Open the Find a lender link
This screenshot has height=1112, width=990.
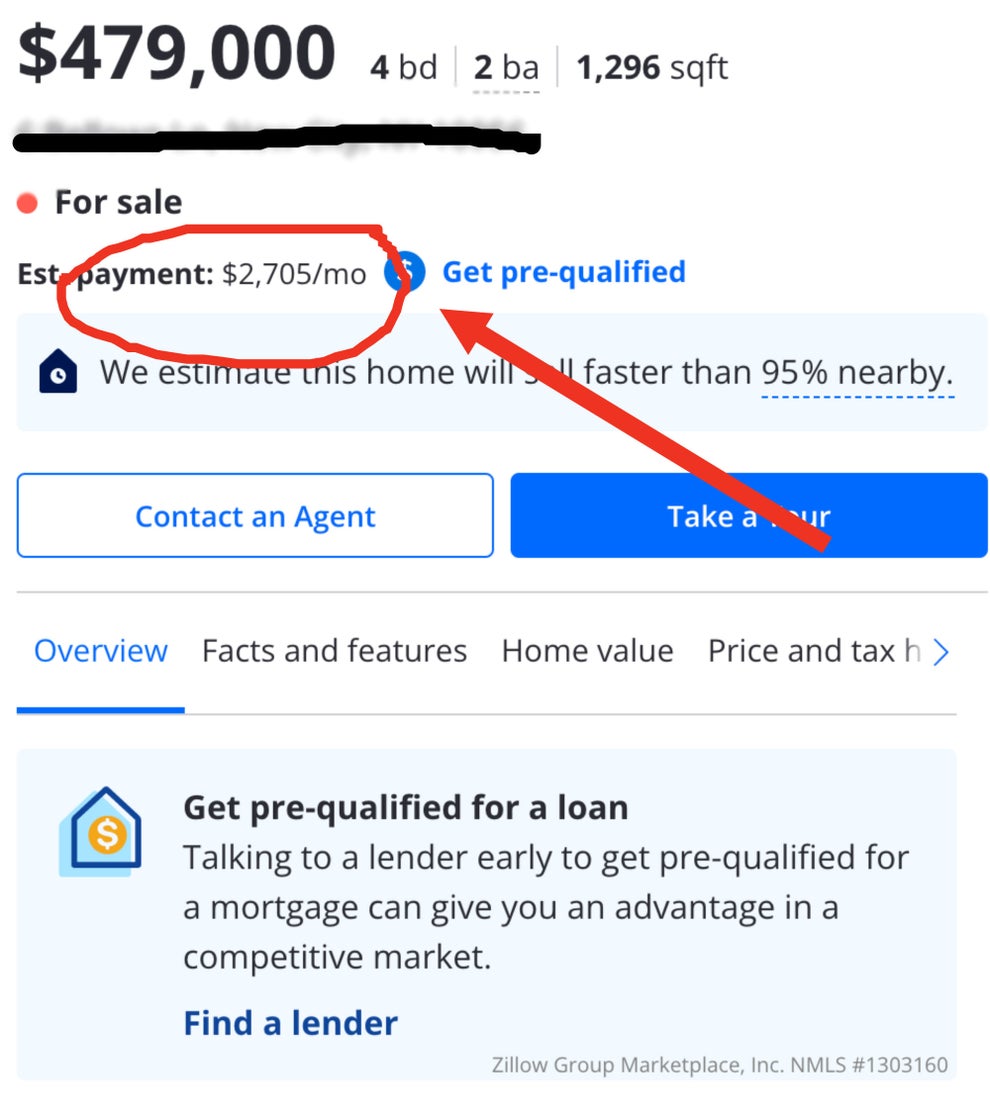click(x=290, y=1023)
